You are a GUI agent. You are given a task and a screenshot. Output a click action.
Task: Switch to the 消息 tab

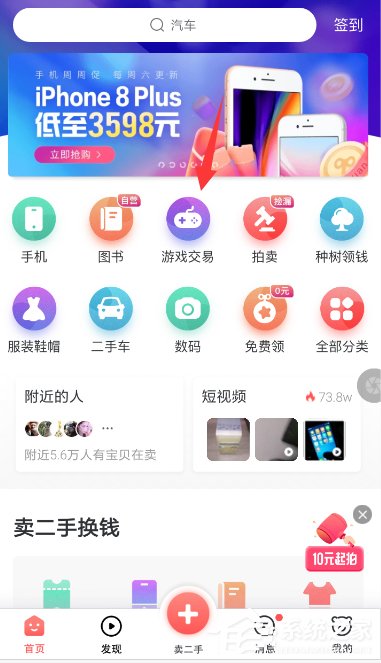tap(265, 635)
